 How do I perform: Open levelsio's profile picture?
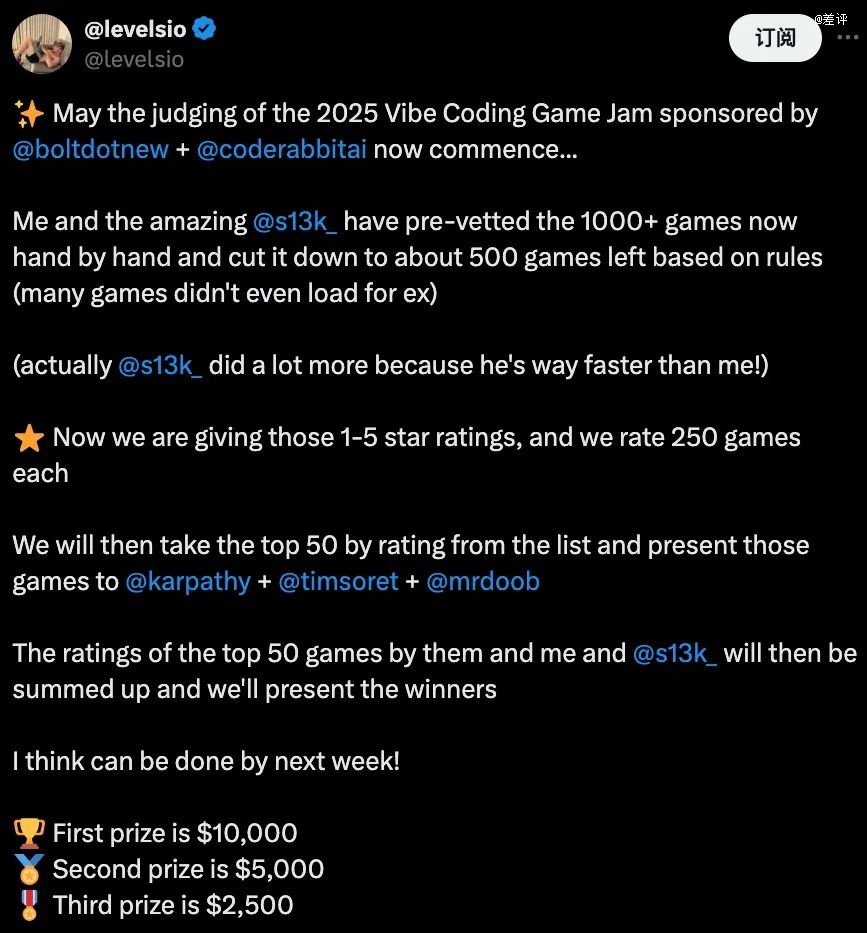click(40, 44)
